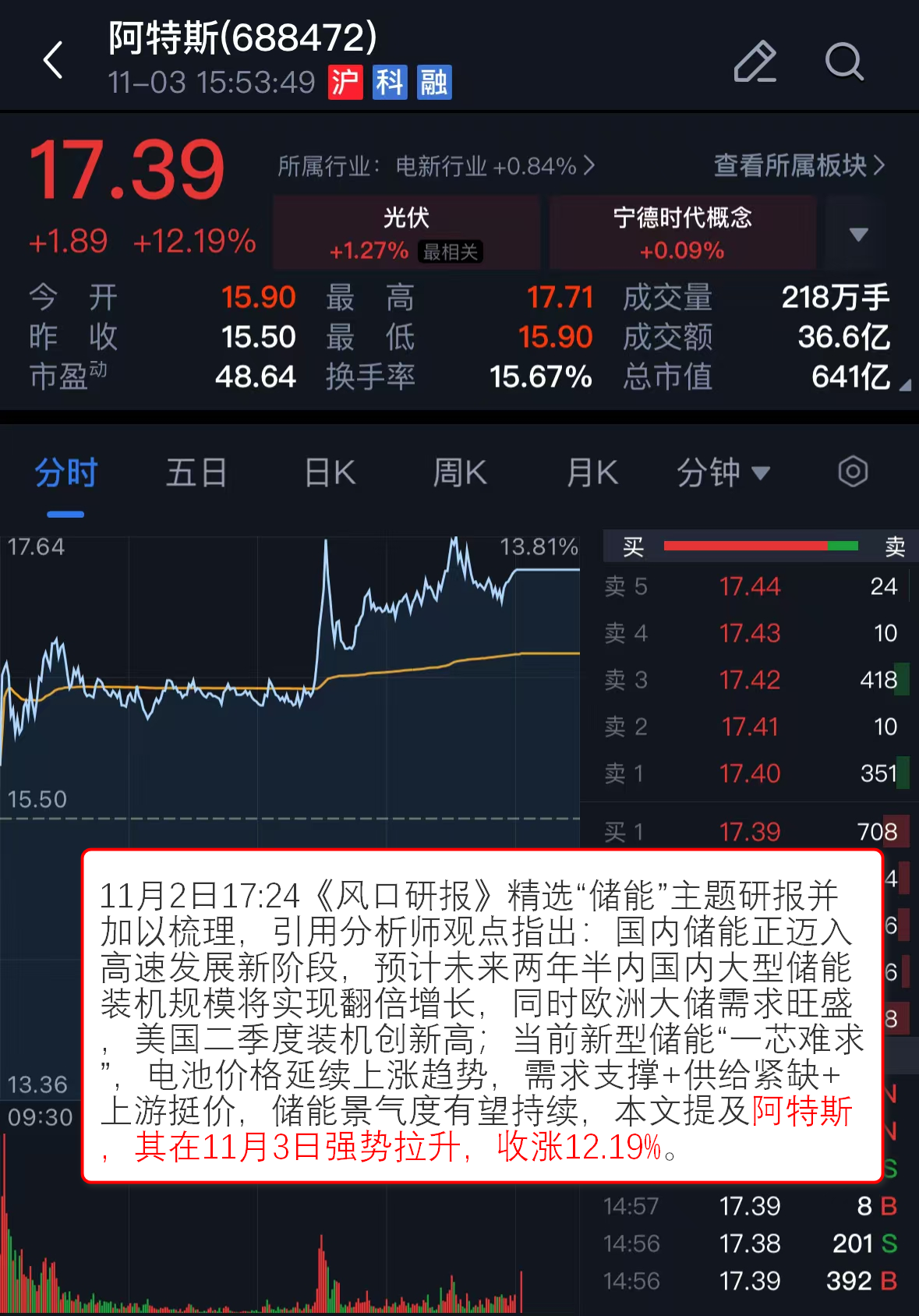Go back from the 阿特斯 stock page
This screenshot has height=1316, width=919.
[x=53, y=61]
